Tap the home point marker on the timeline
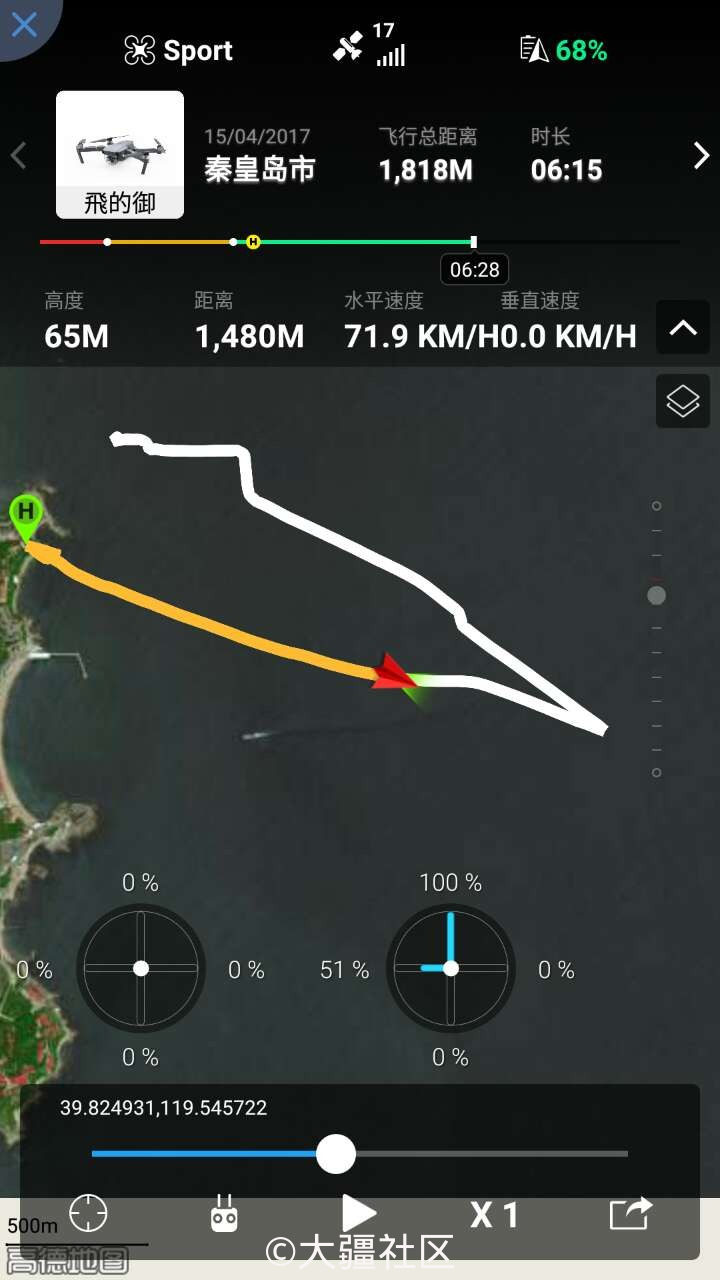Image resolution: width=720 pixels, height=1280 pixels. click(x=253, y=242)
